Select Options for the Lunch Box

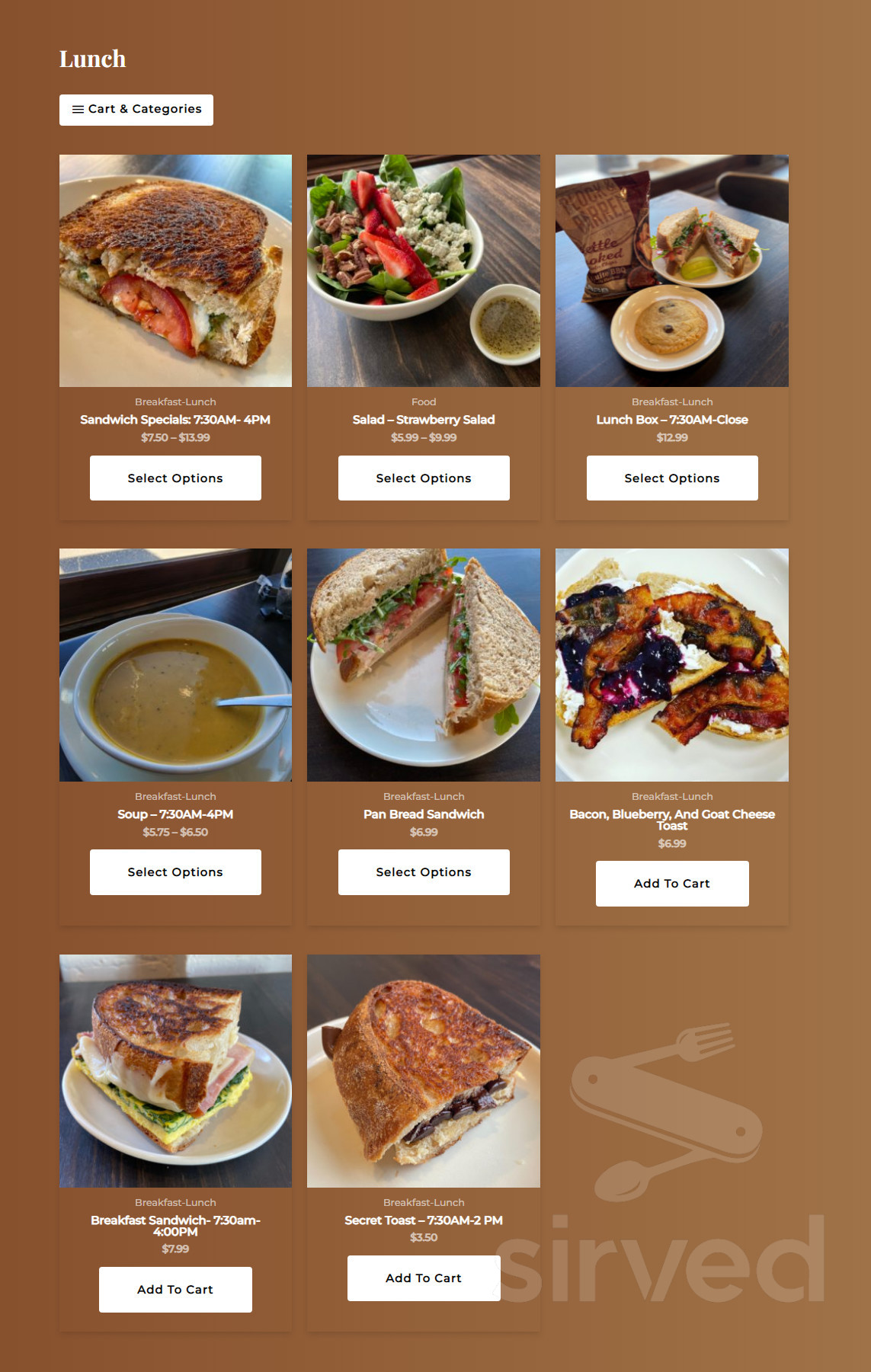click(x=672, y=478)
